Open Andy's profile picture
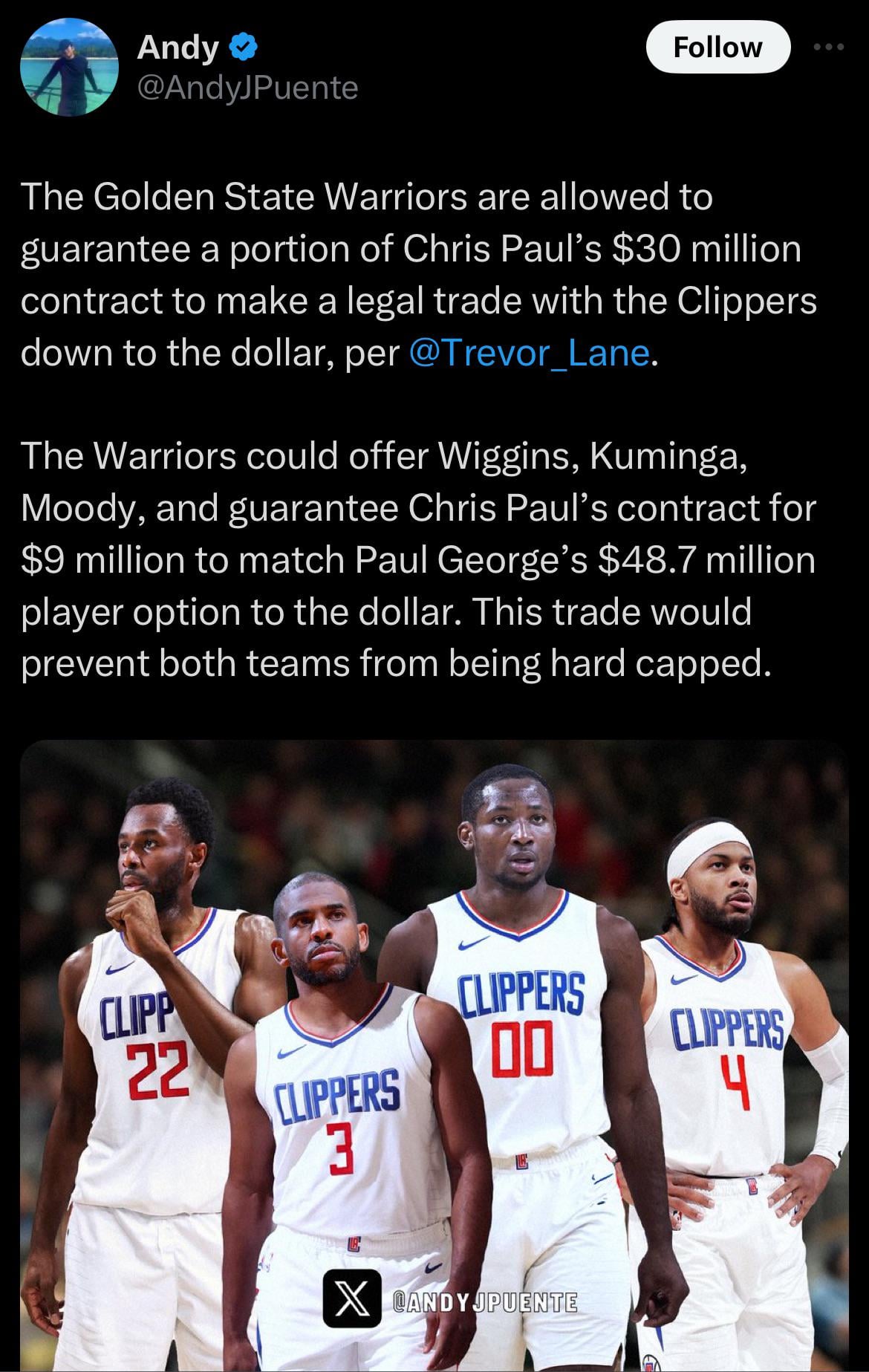 point(69,67)
